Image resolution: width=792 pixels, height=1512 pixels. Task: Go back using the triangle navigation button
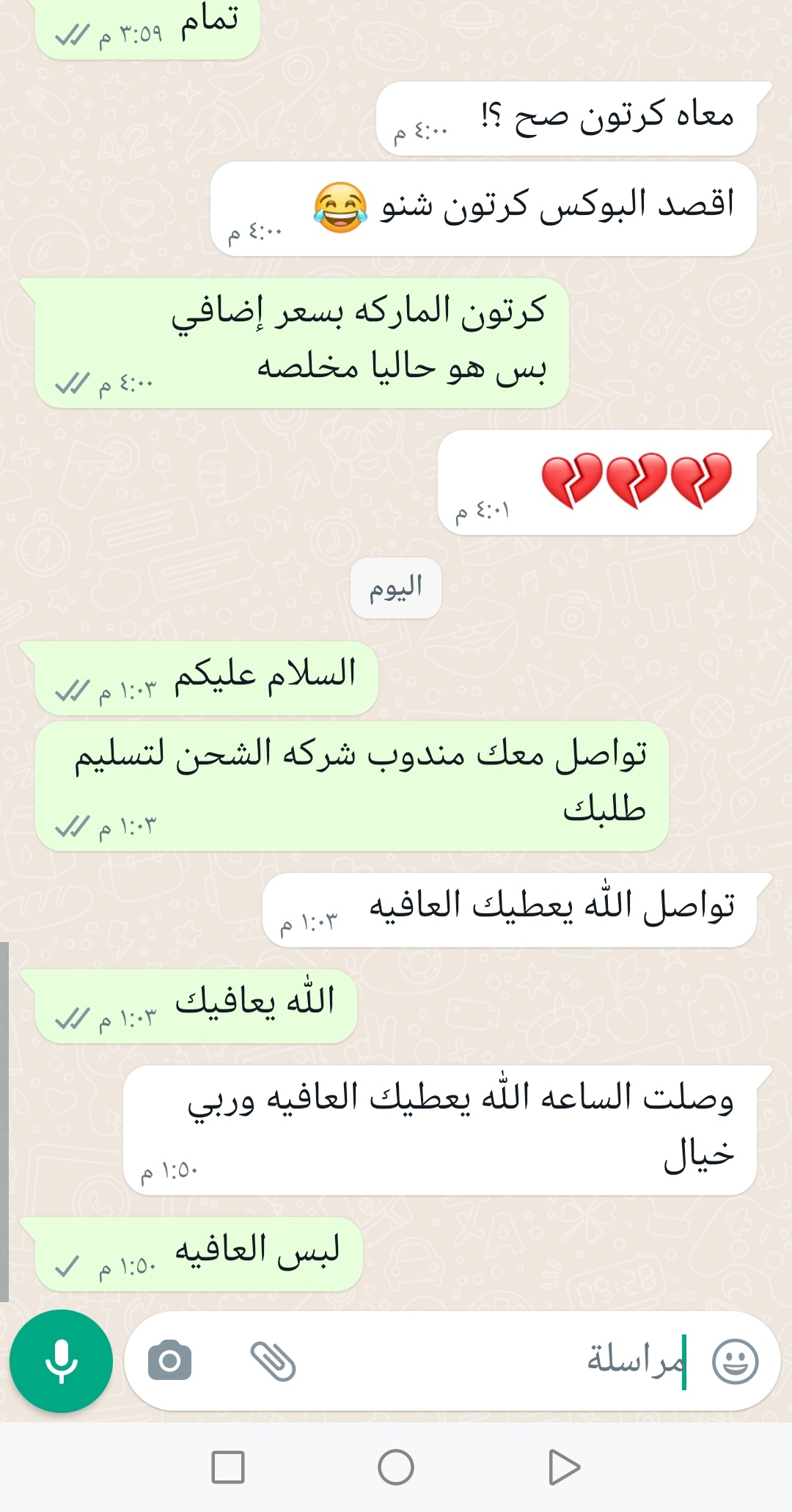point(564,1467)
